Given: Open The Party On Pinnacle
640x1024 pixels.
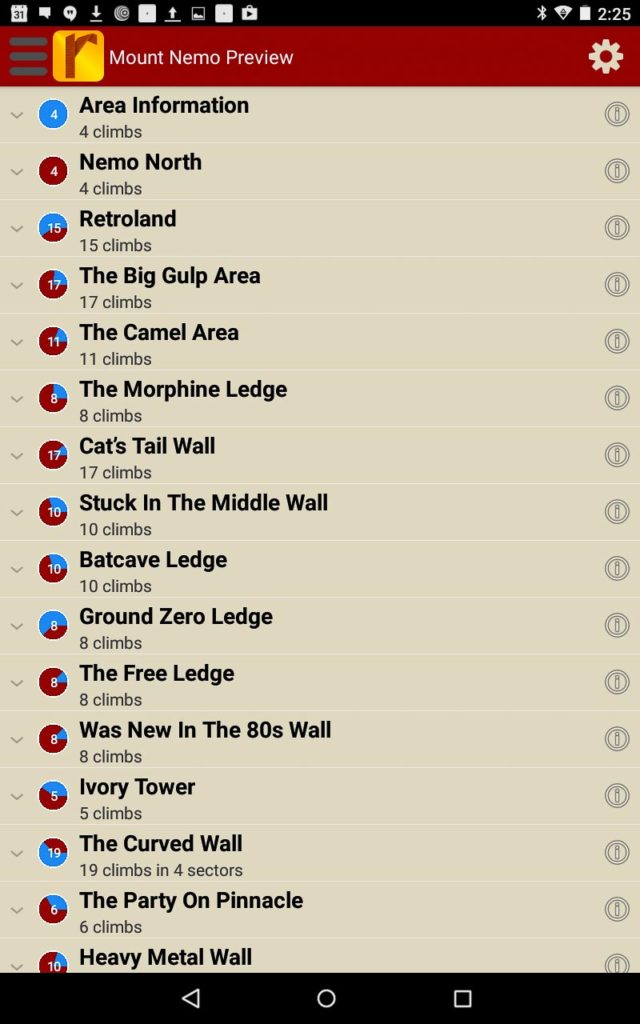Looking at the screenshot, I should 300,910.
